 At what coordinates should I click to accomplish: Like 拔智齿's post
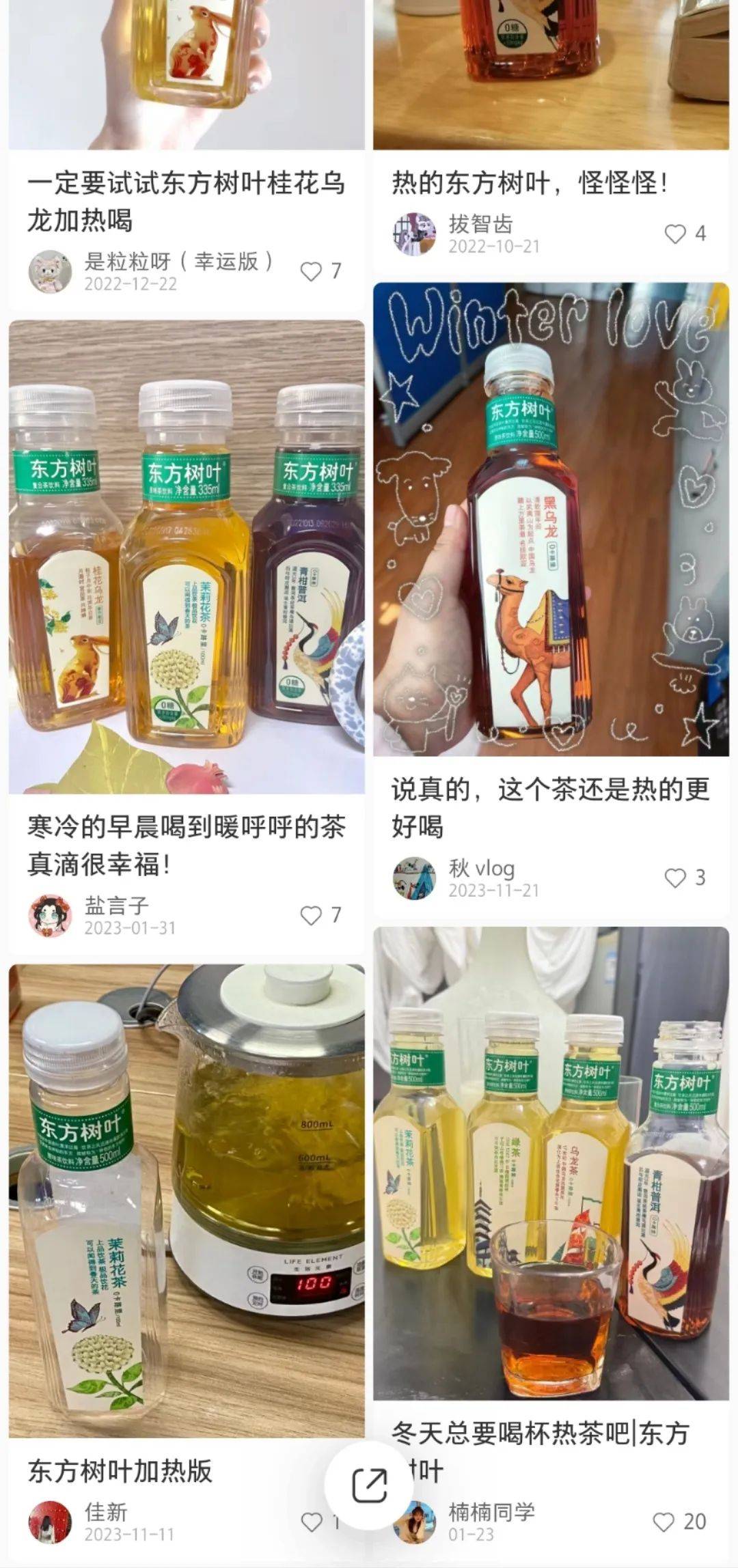click(x=675, y=234)
